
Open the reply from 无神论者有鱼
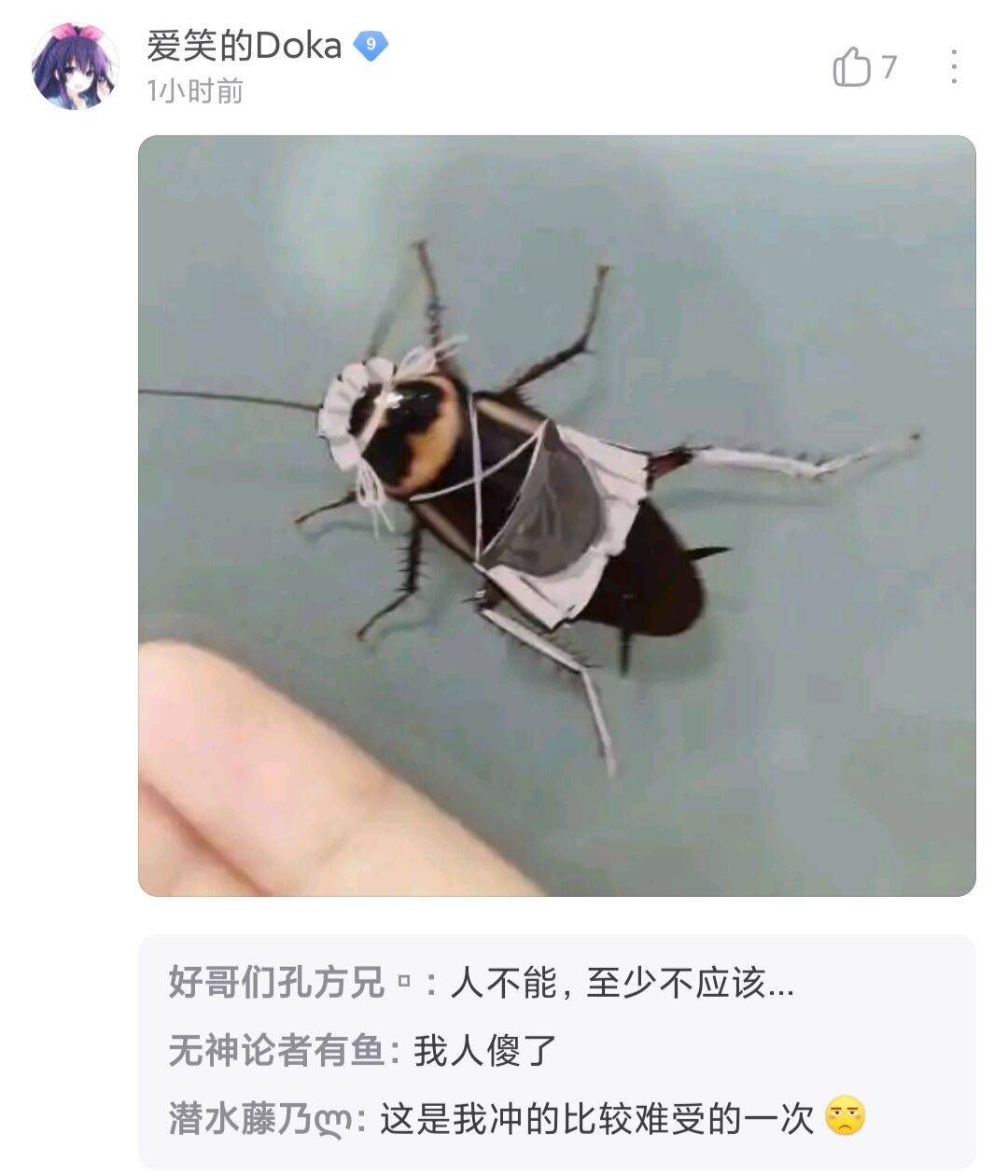point(362,1050)
